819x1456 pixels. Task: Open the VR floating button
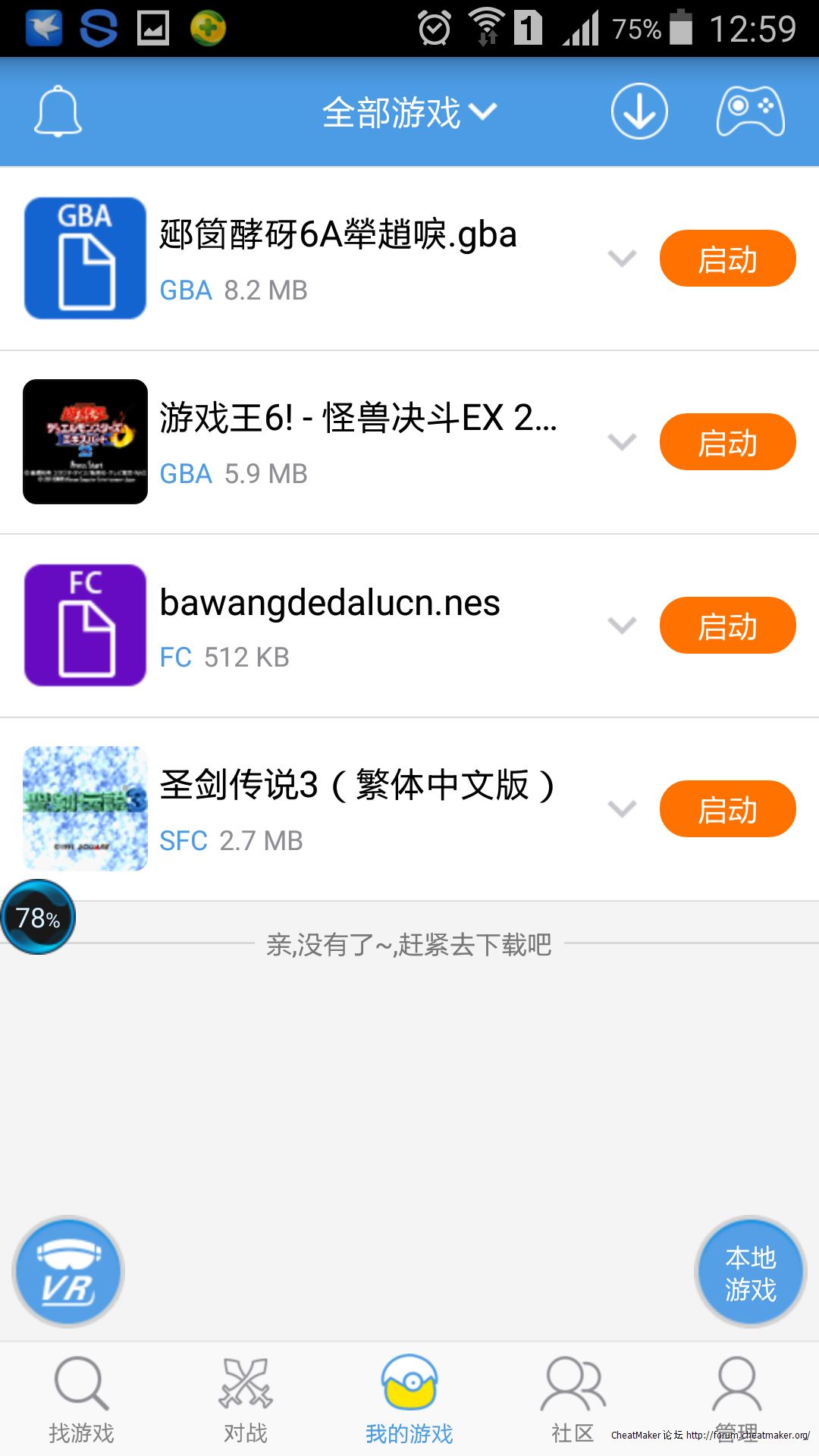[68, 1272]
